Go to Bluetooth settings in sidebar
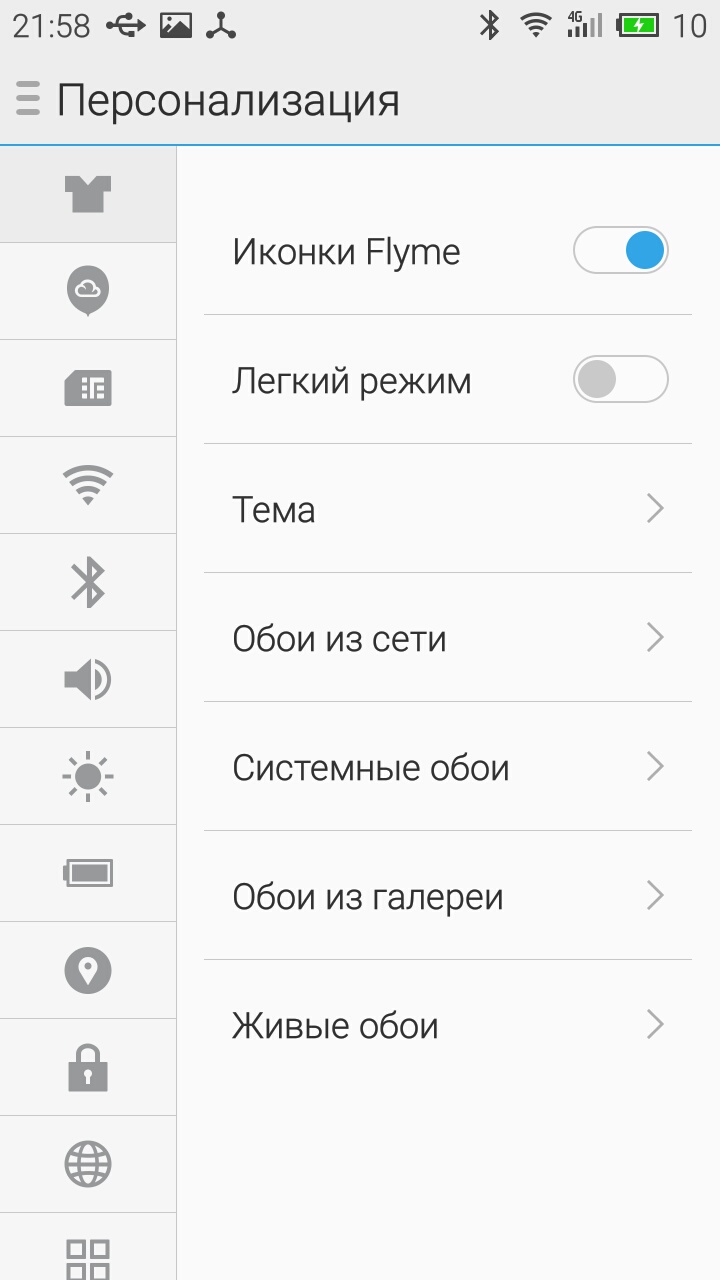The height and width of the screenshot is (1280, 720). coord(88,582)
